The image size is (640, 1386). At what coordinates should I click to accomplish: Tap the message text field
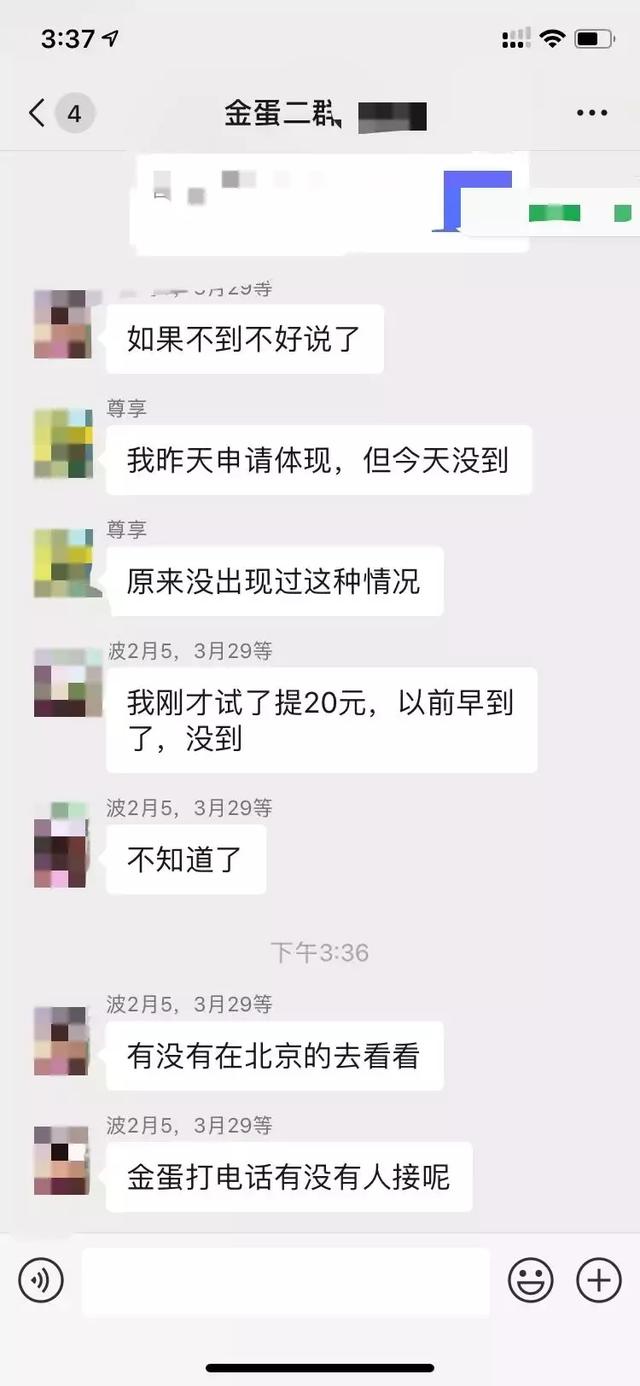[x=286, y=1281]
